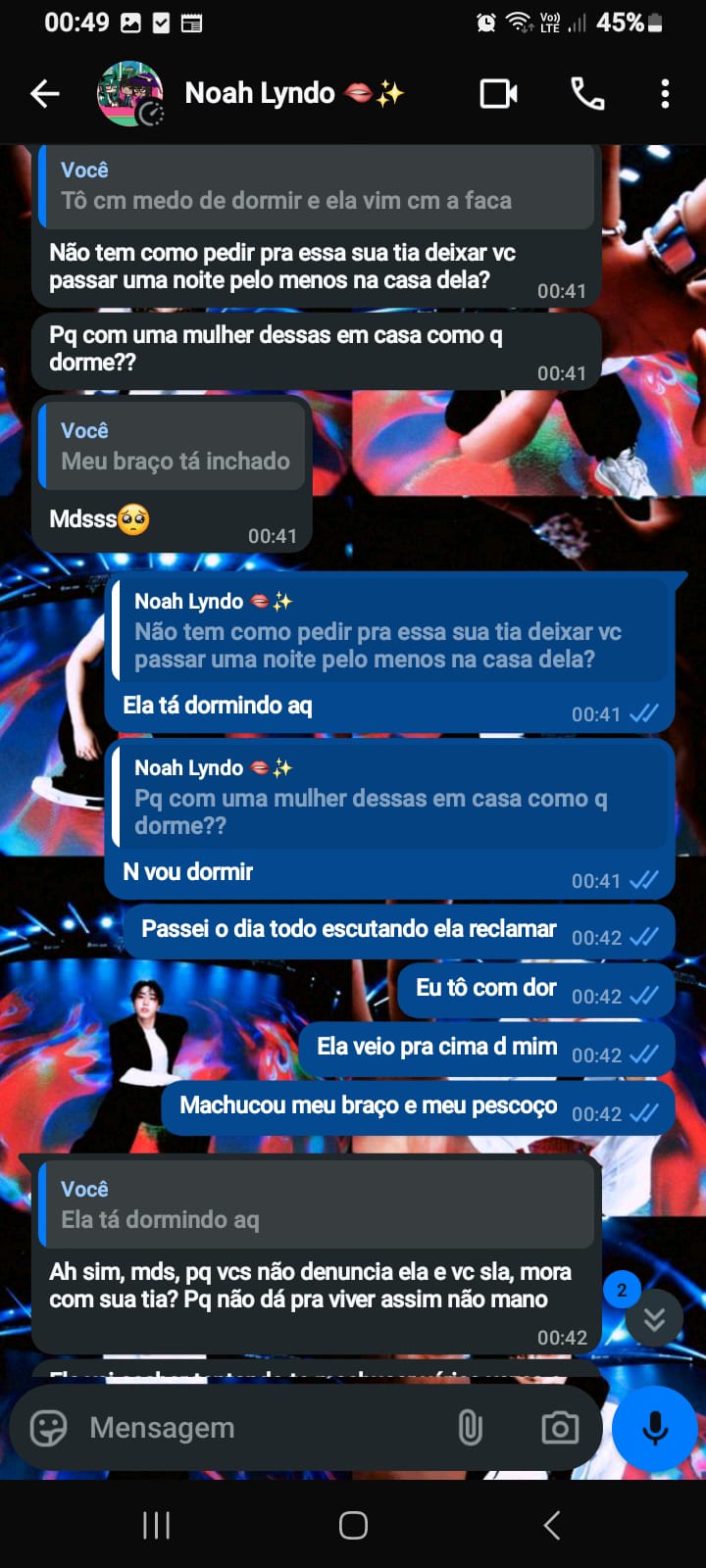Attach a file with the paperclip
Screen dimensions: 706x1568
pos(471,1428)
